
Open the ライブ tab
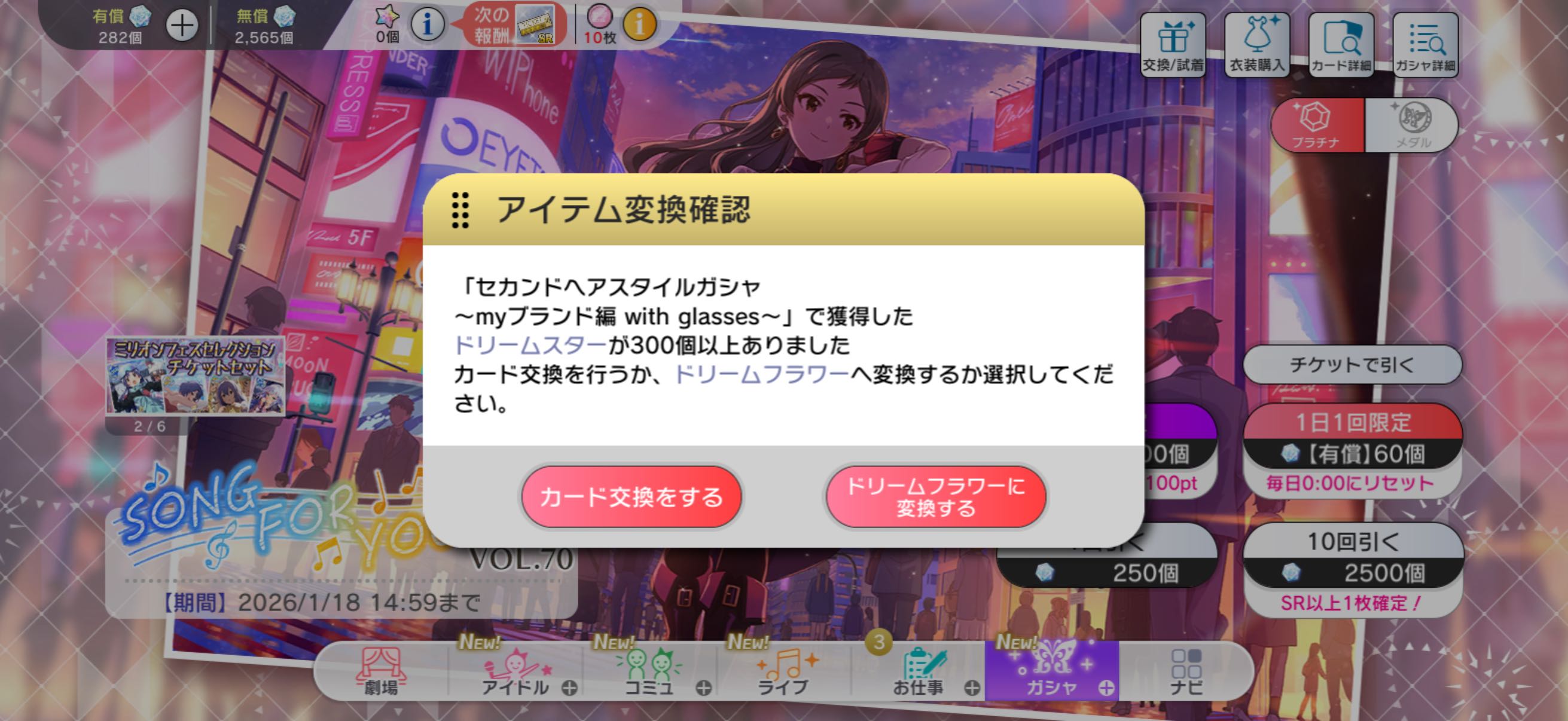tap(783, 671)
